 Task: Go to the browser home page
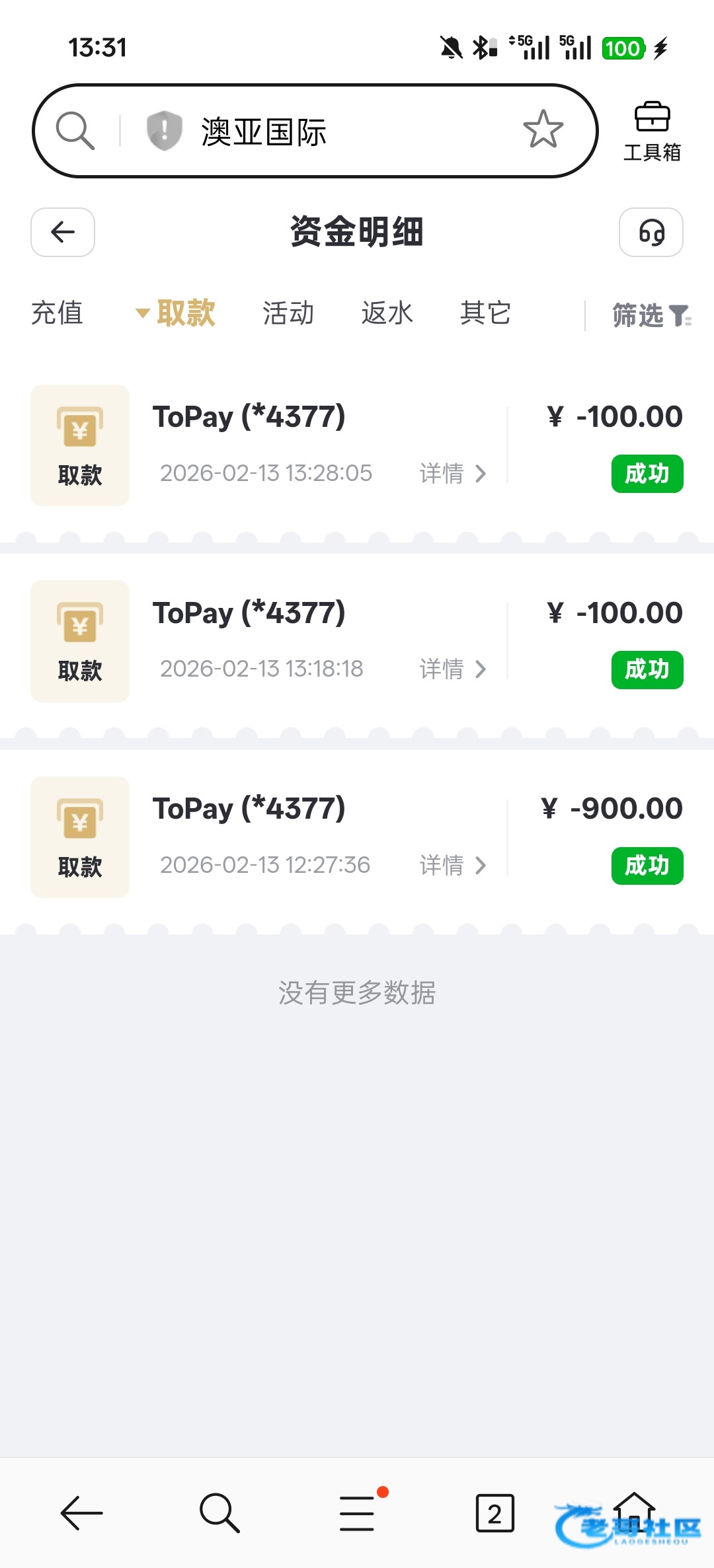click(633, 1512)
